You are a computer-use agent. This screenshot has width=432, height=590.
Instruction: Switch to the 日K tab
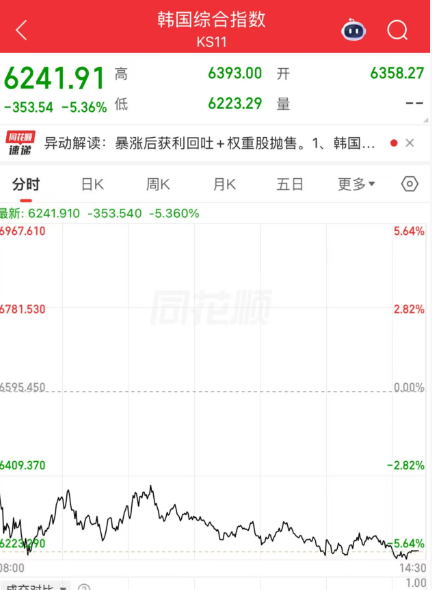pyautogui.click(x=93, y=184)
